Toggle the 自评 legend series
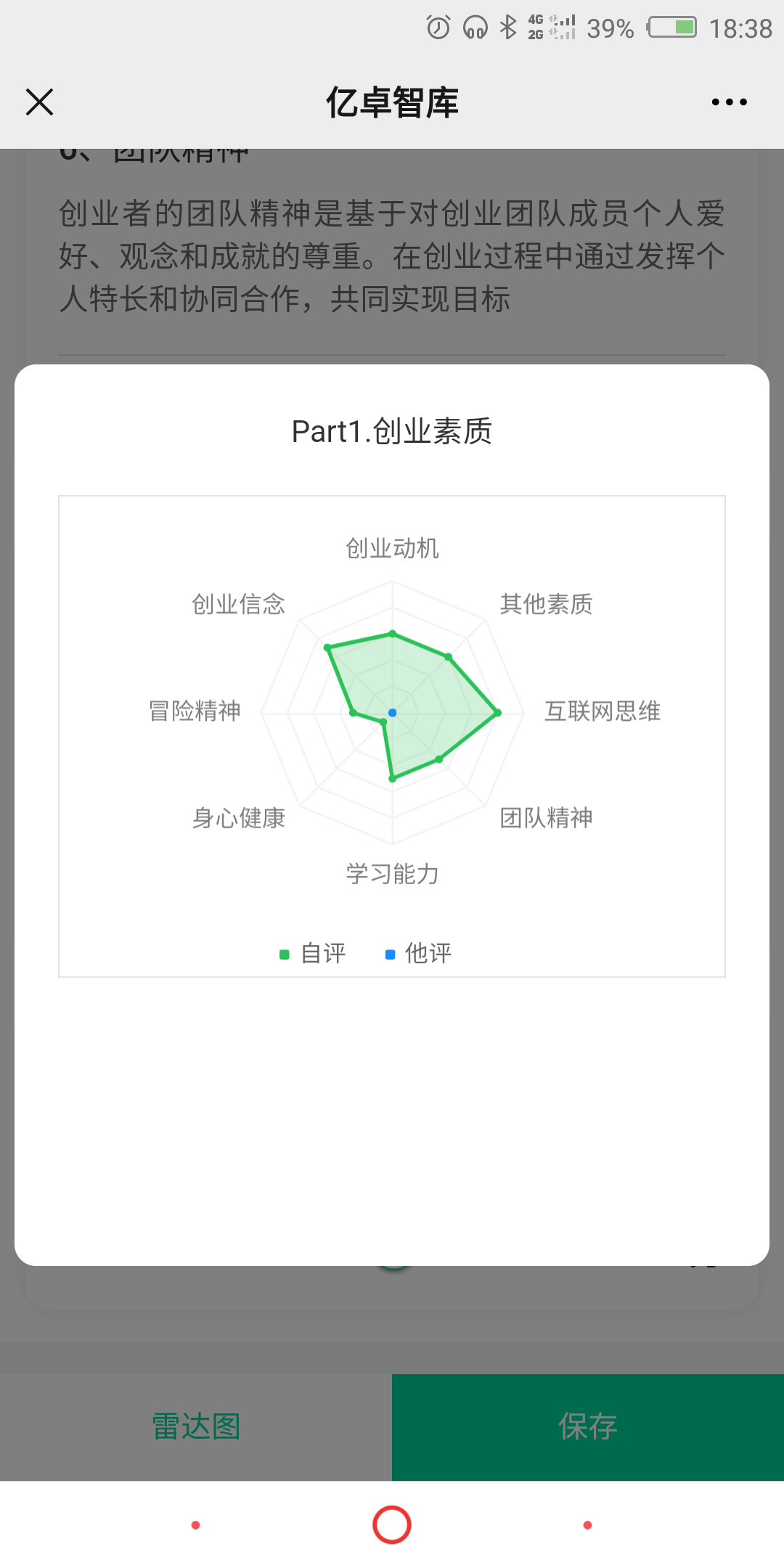 (x=313, y=953)
